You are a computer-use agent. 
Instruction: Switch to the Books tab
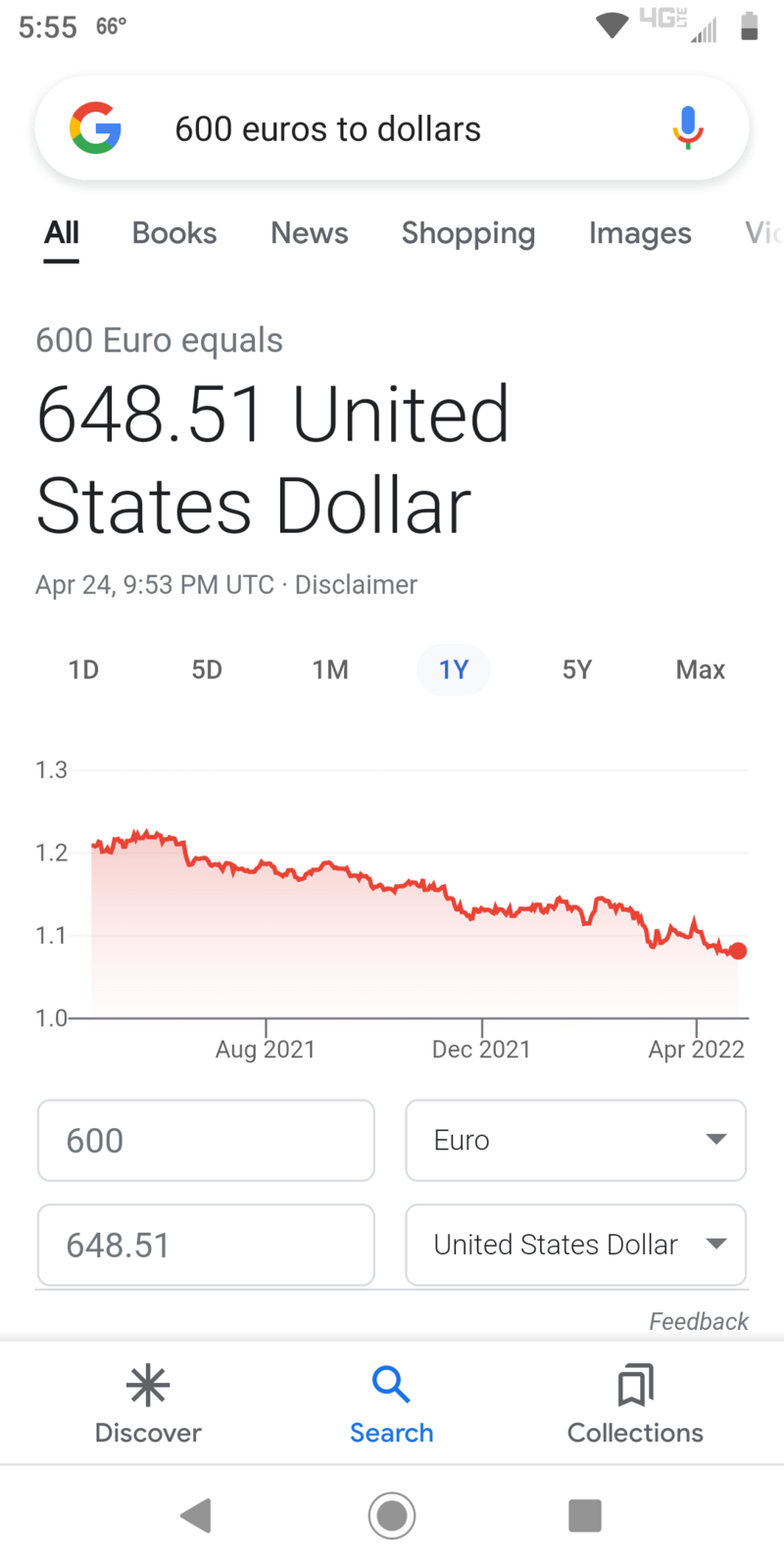(x=174, y=233)
